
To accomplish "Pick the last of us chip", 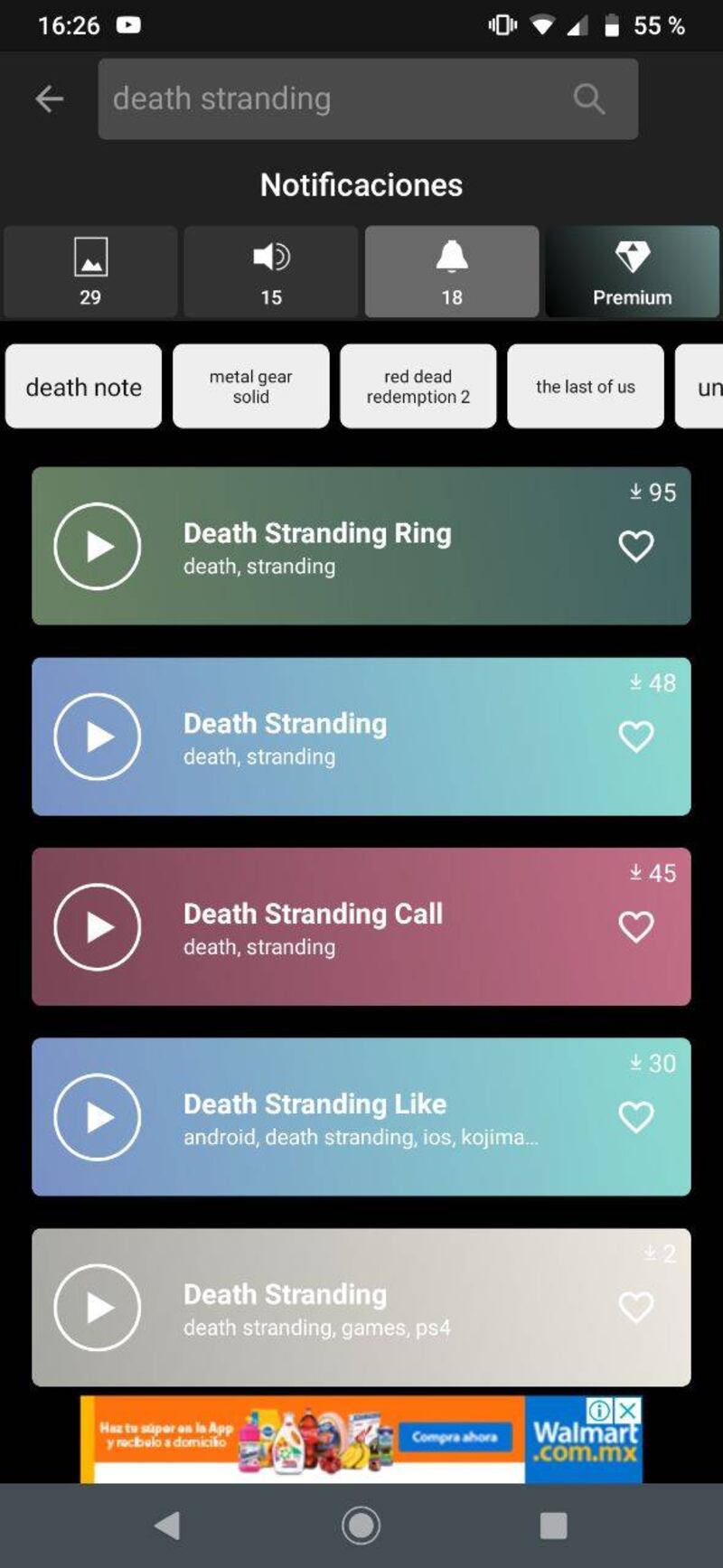I will [x=585, y=387].
